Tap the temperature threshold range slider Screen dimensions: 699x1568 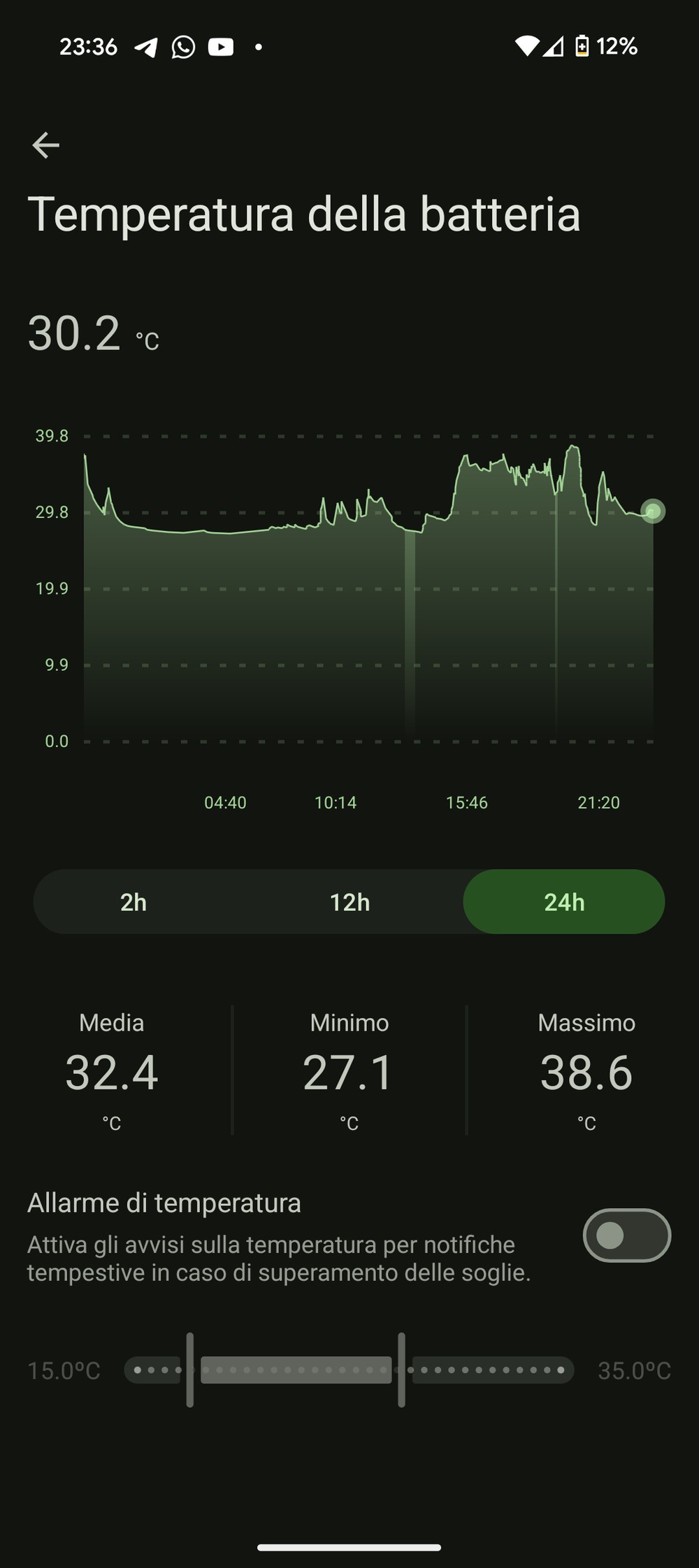(x=349, y=1370)
